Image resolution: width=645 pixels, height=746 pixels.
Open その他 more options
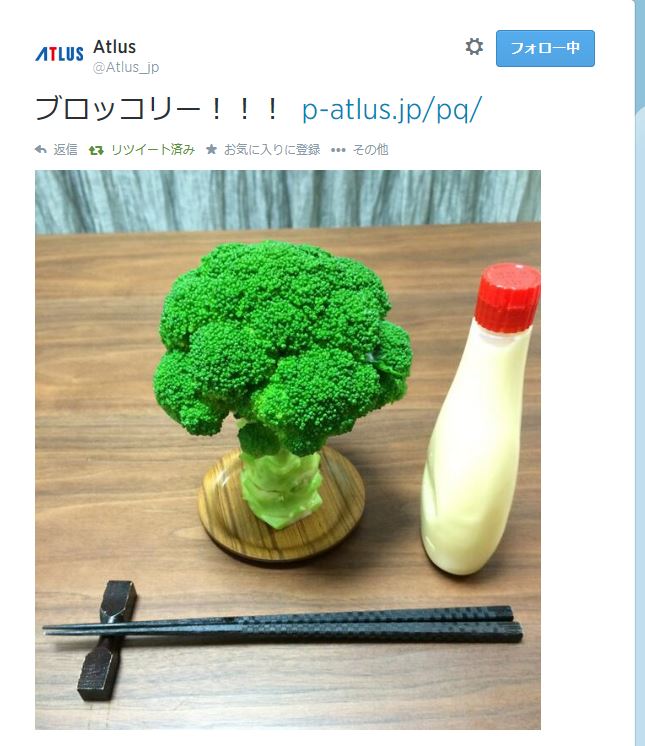[359, 150]
